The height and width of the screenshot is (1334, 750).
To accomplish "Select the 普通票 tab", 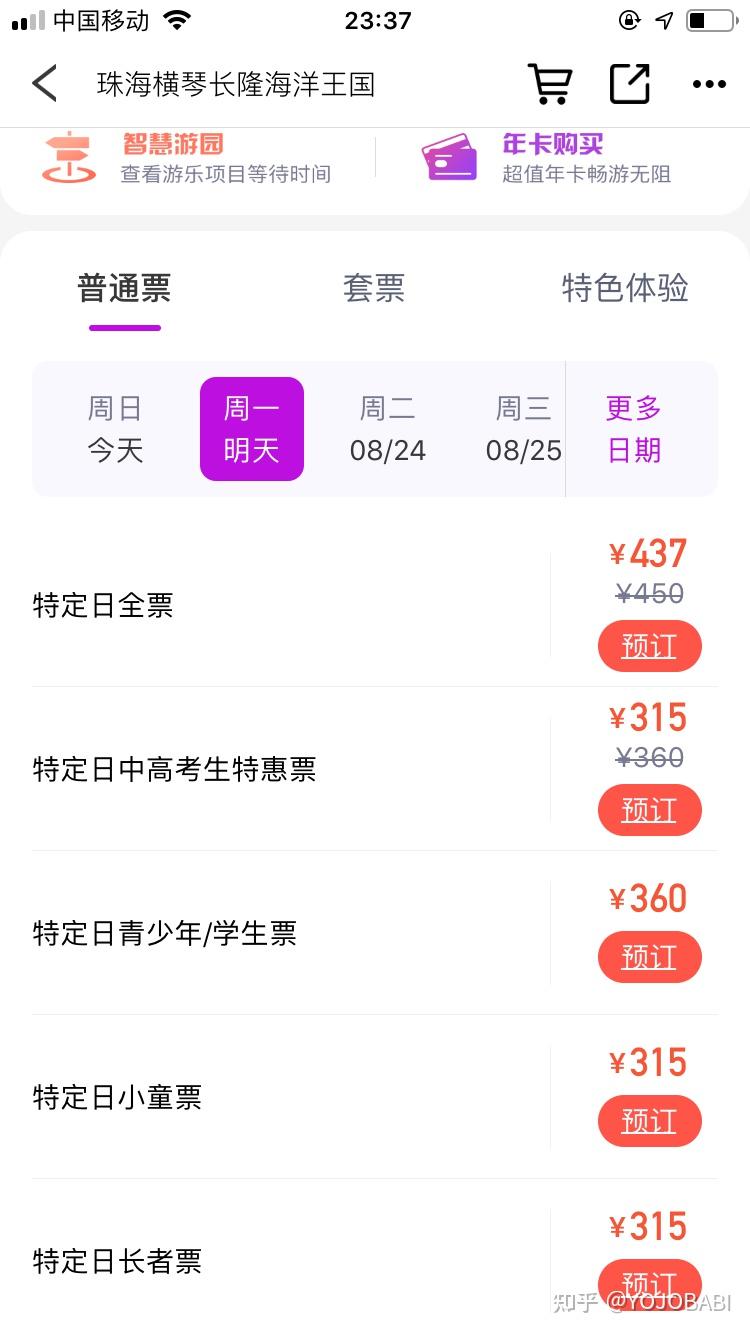I will 125,289.
